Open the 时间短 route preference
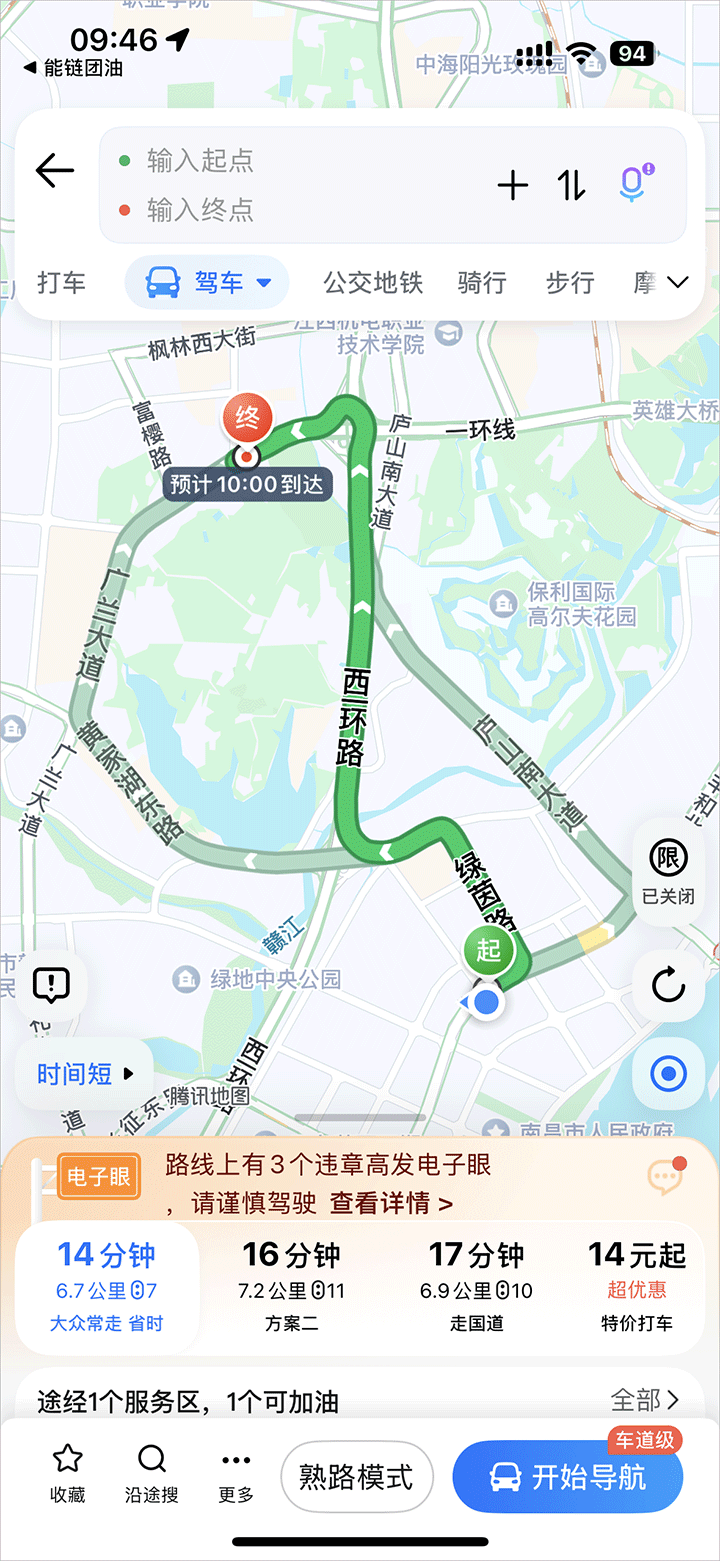 click(x=85, y=1074)
